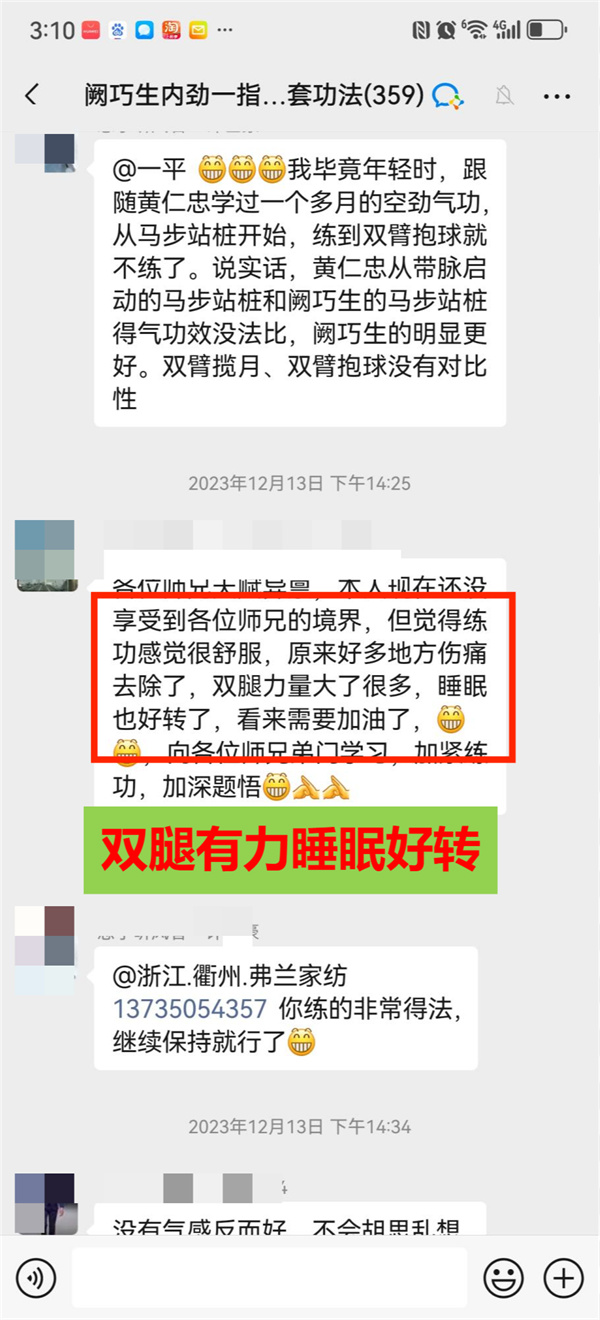
Task: Tap the phone number 13735054357 link
Action: tap(190, 1007)
